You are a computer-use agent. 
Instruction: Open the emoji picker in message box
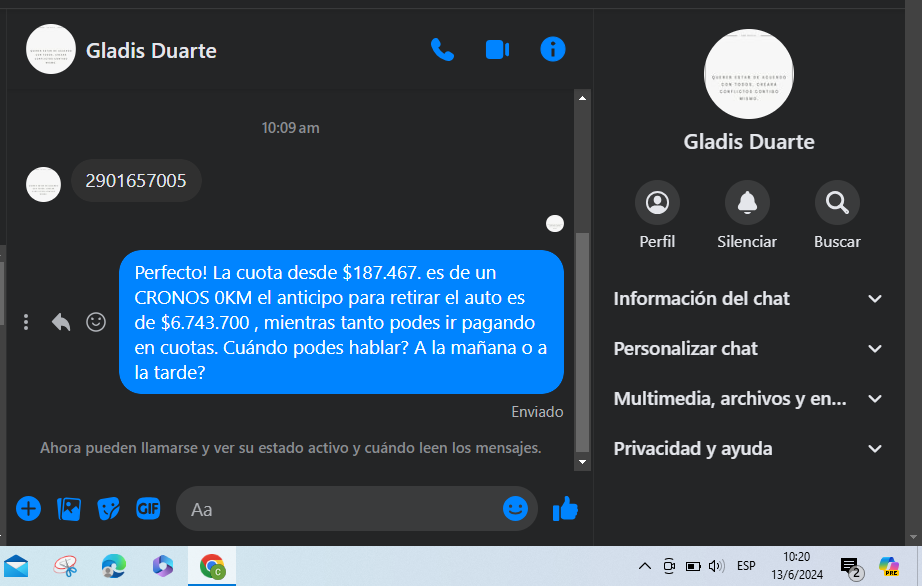pyautogui.click(x=515, y=508)
